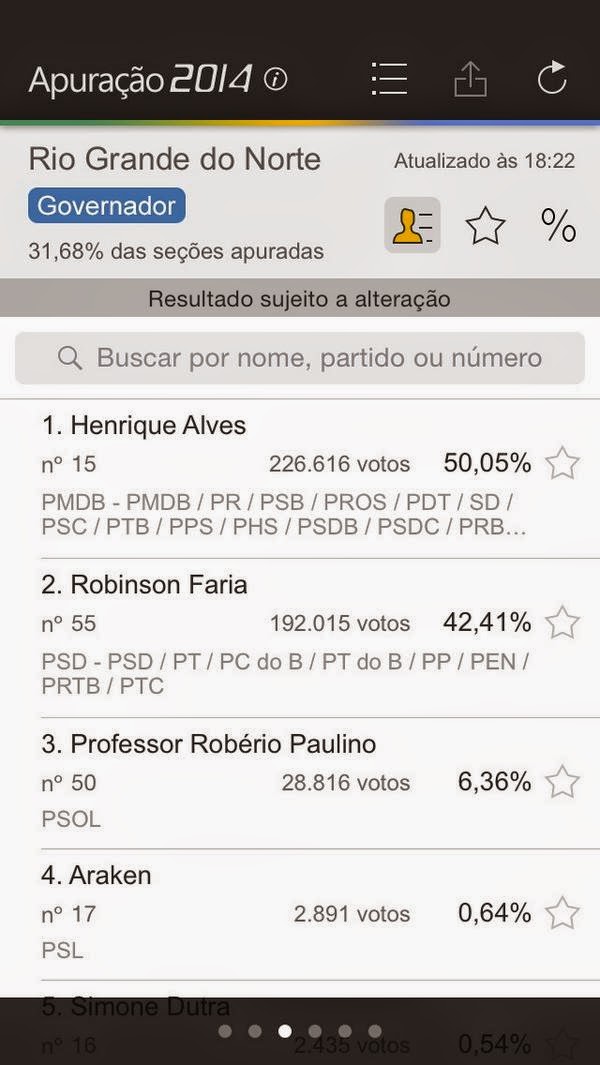Show favorites with the header star

486,226
